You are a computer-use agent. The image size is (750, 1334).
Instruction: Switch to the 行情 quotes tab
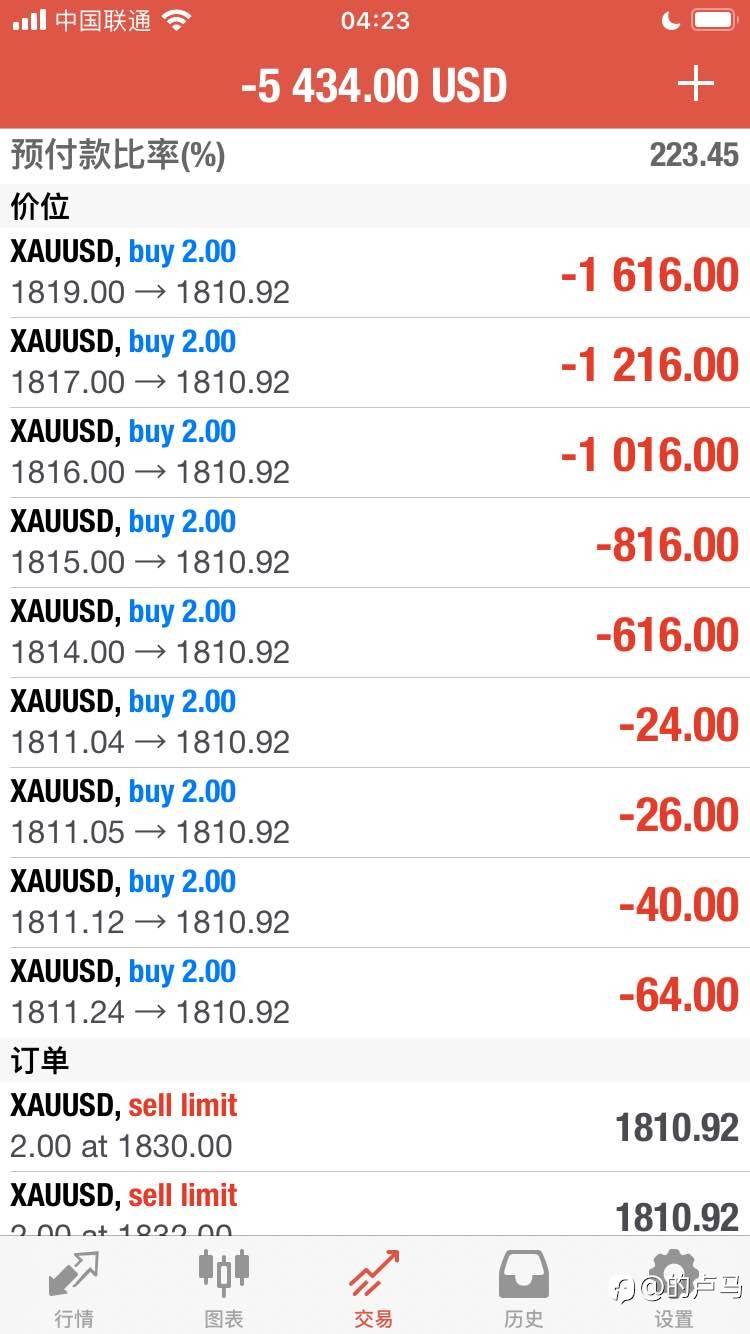[x=74, y=1288]
